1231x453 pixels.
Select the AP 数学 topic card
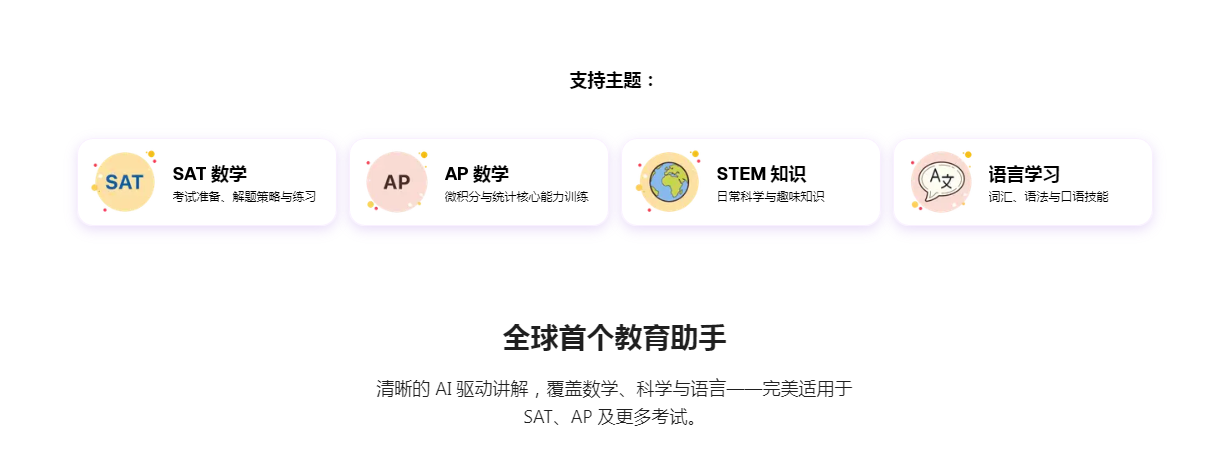(x=479, y=182)
